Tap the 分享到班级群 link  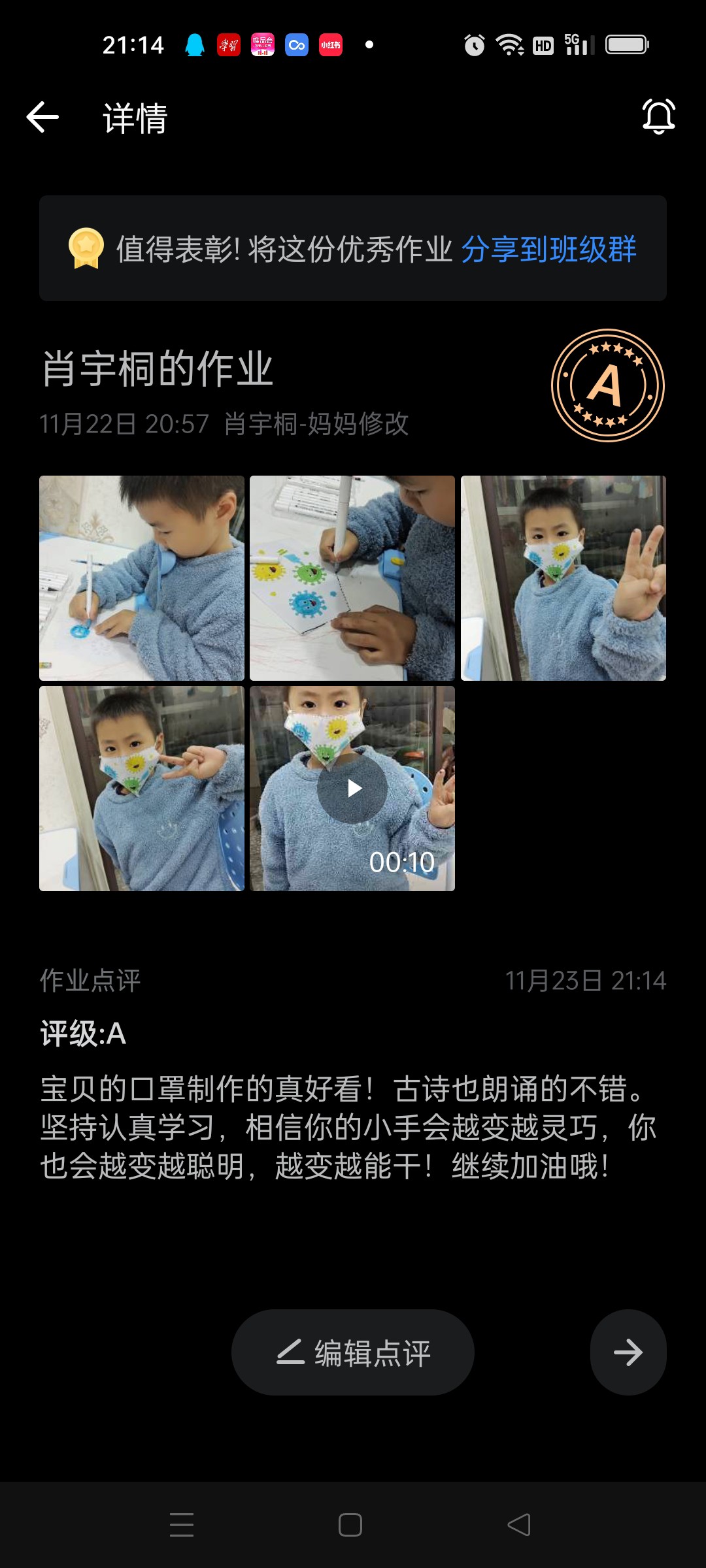(548, 250)
